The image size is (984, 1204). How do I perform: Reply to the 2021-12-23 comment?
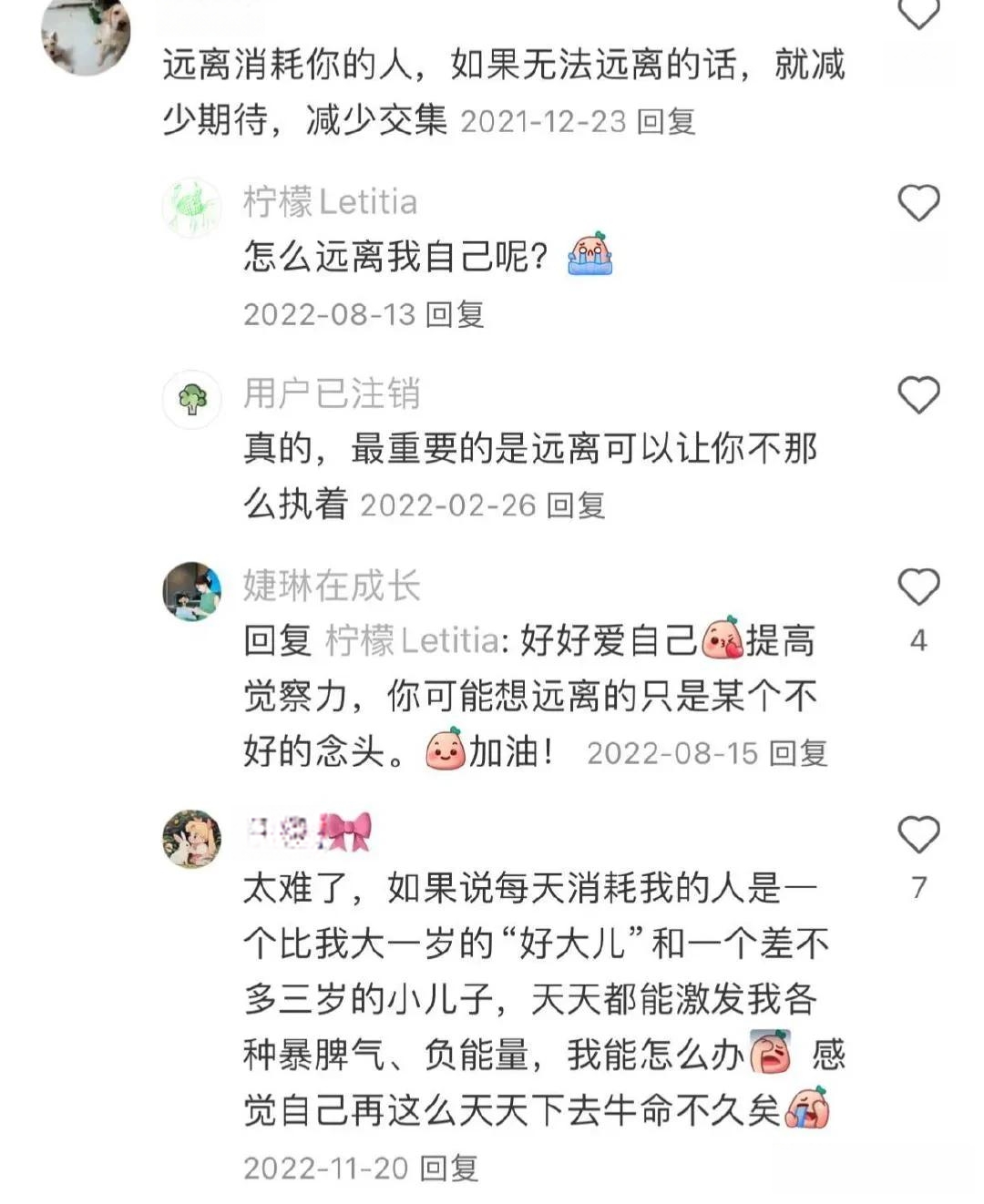click(666, 121)
